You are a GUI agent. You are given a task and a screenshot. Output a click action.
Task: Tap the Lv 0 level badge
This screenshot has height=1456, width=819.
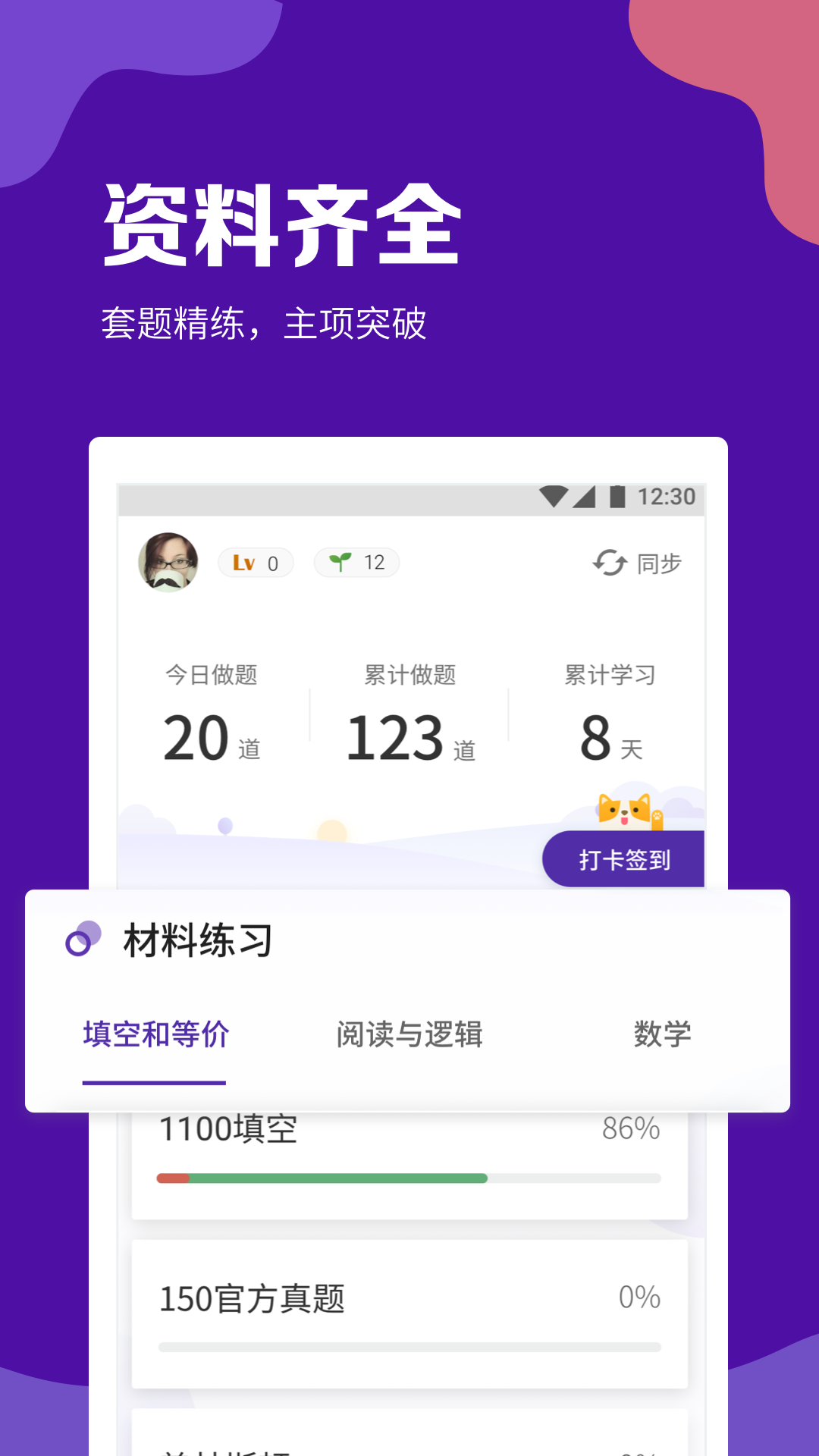point(256,562)
